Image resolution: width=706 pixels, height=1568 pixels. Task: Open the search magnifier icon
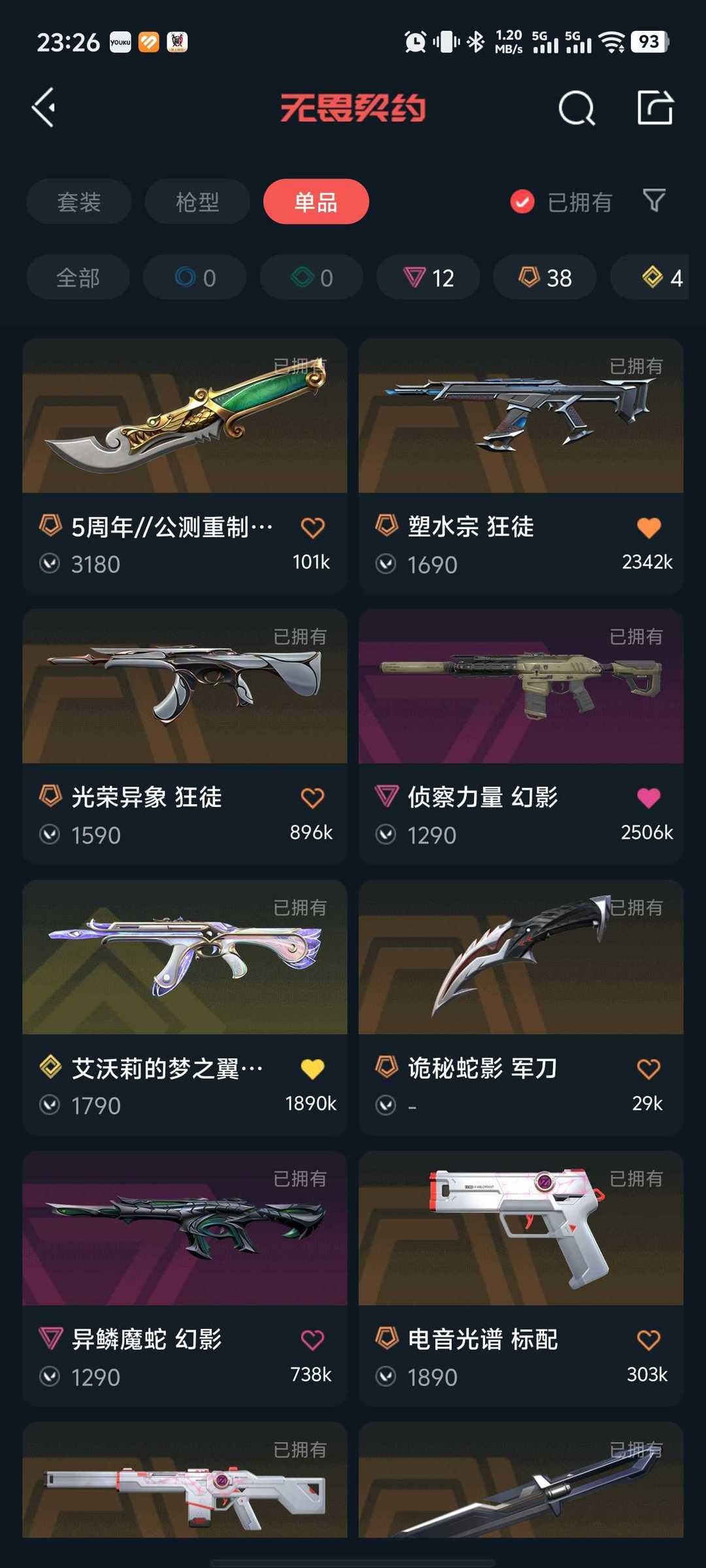click(x=577, y=108)
